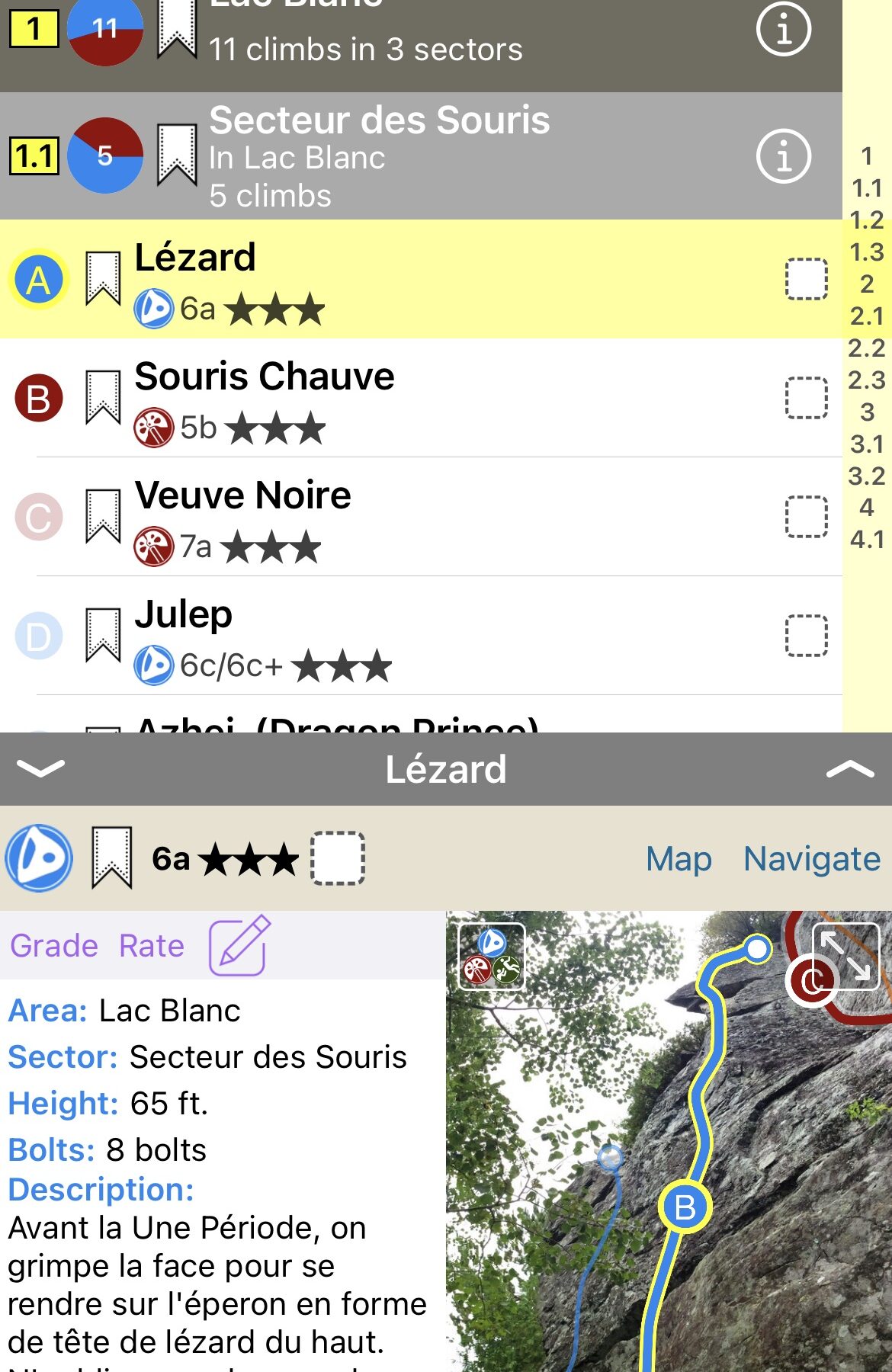
Task: Collapse the Lézard detail panel
Action: tap(40, 768)
